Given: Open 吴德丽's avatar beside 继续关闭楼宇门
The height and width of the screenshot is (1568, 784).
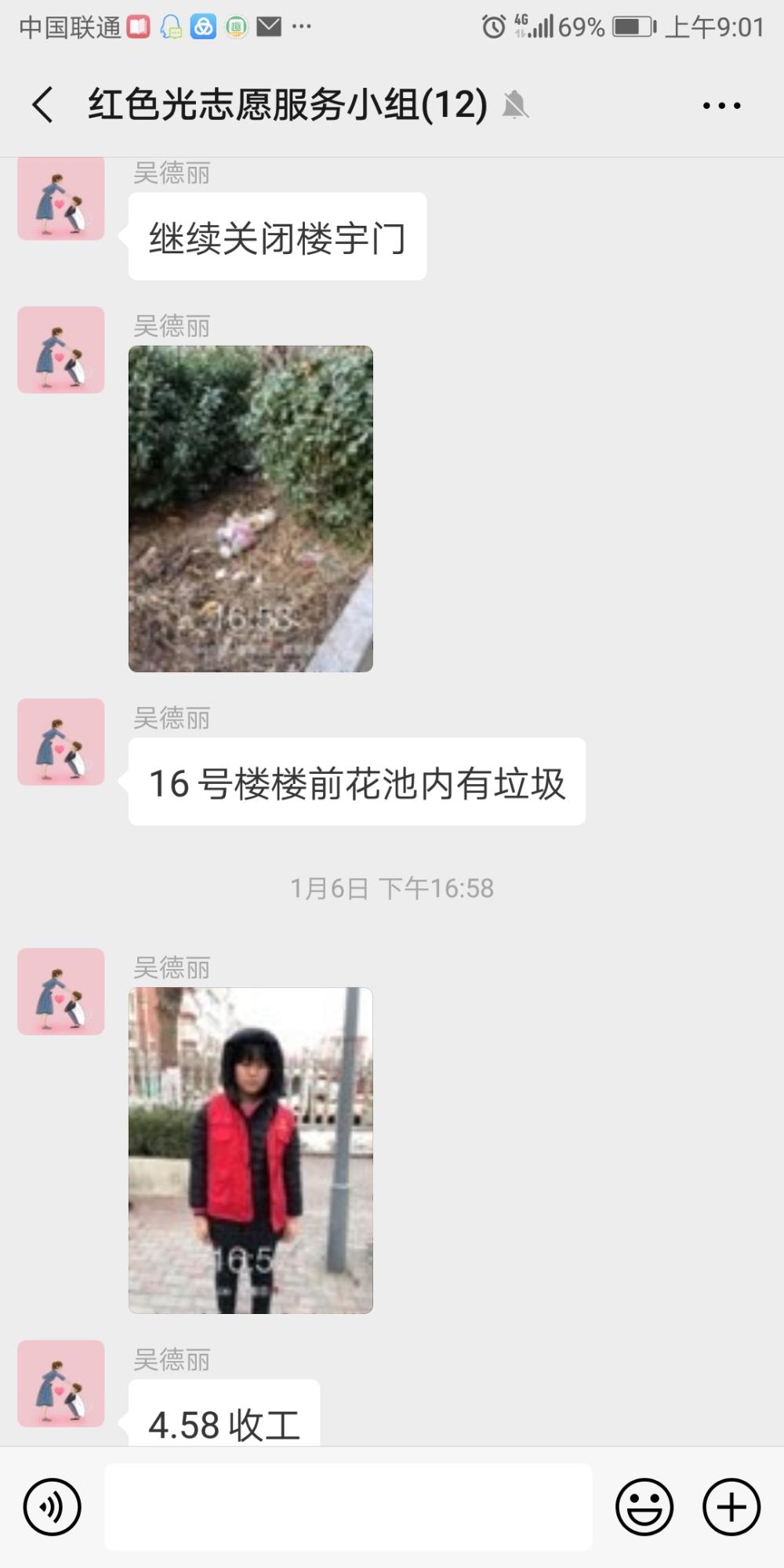Looking at the screenshot, I should tap(61, 198).
